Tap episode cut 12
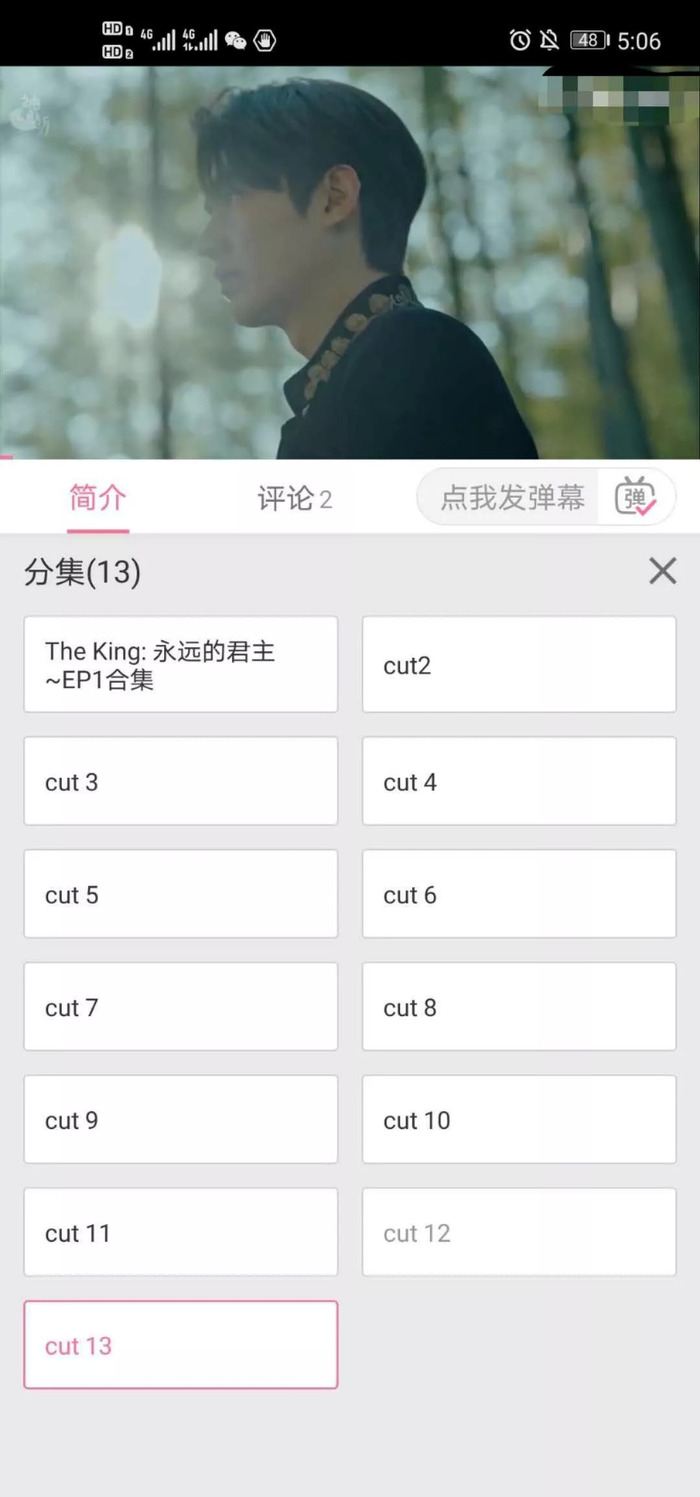Image resolution: width=700 pixels, height=1497 pixels. (x=518, y=1233)
